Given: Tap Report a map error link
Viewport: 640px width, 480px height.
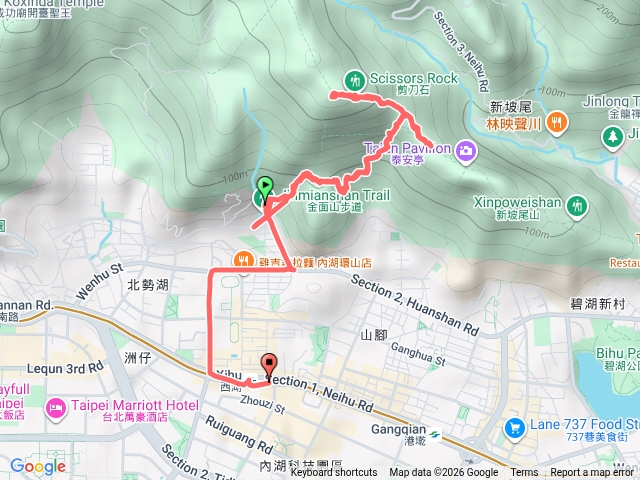Looking at the screenshot, I should (x=593, y=473).
